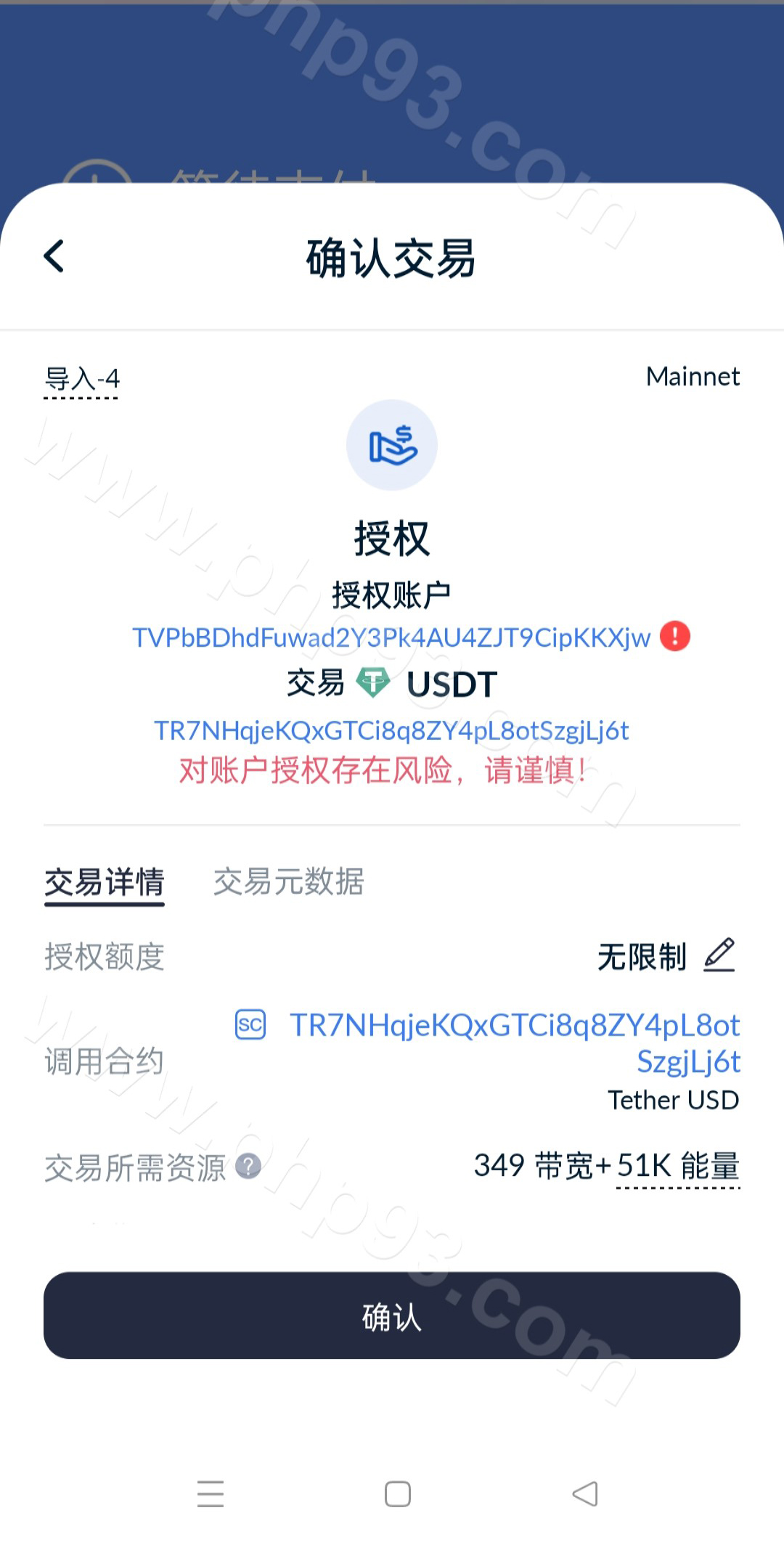Switch to the 交易元数据 tab
784x1542 pixels.
pos(288,882)
